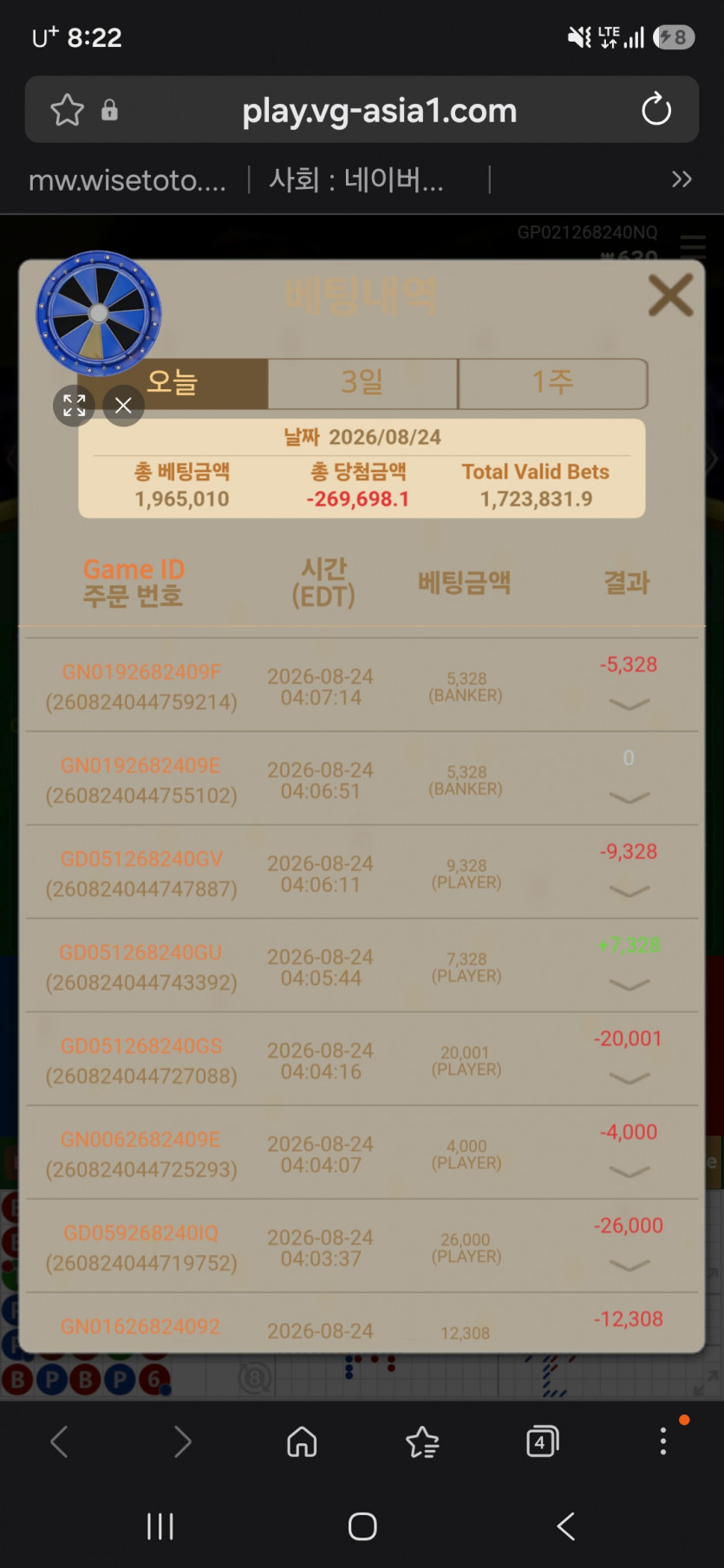Expand details for bet GD059268240IQ
Screen dimensions: 724x1568
629,1265
